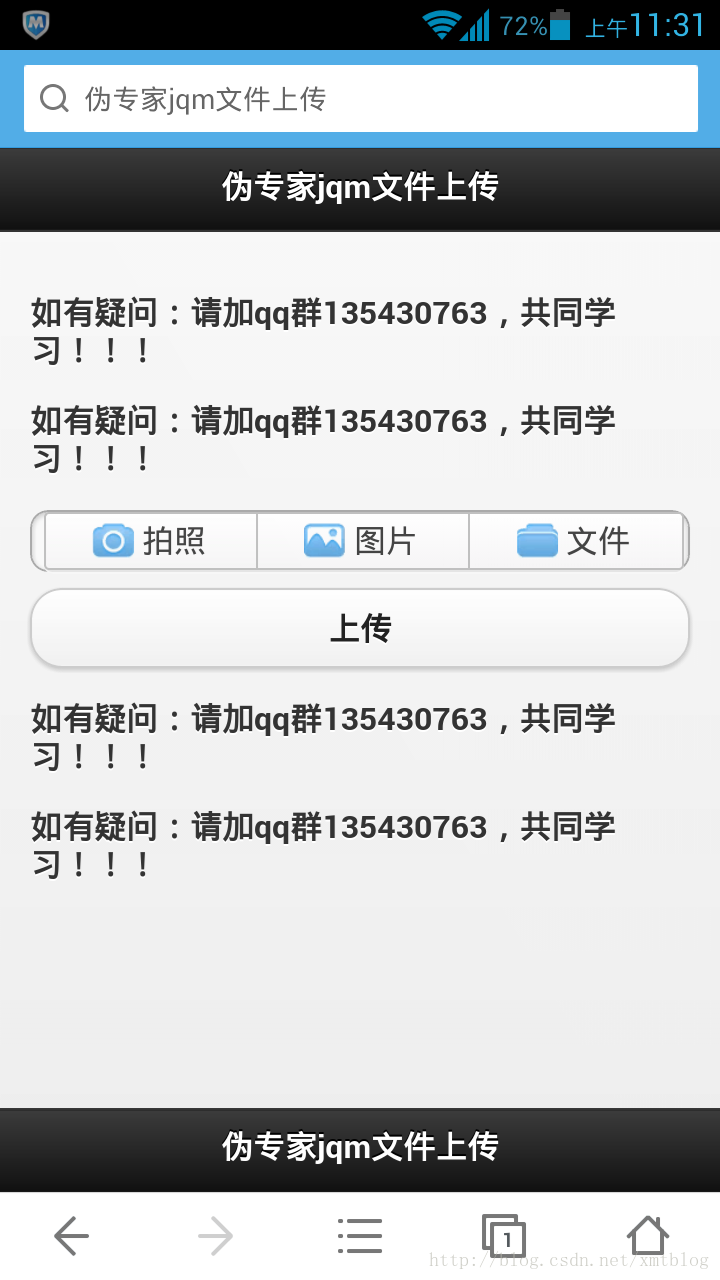
Task: Select the 拍照 camera option
Action: (151, 541)
